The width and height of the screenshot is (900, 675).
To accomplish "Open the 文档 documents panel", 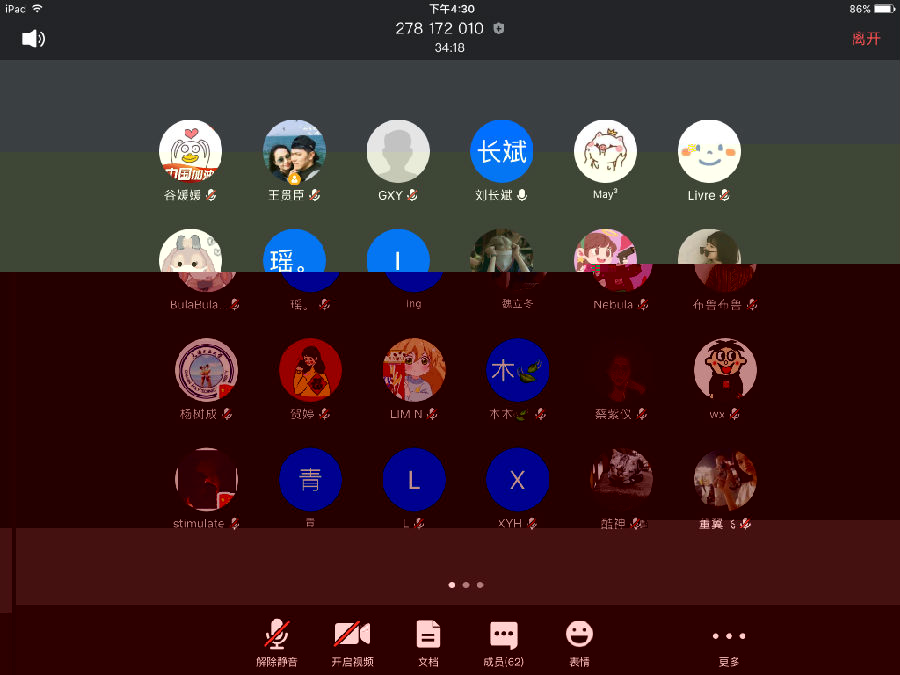I will click(428, 643).
